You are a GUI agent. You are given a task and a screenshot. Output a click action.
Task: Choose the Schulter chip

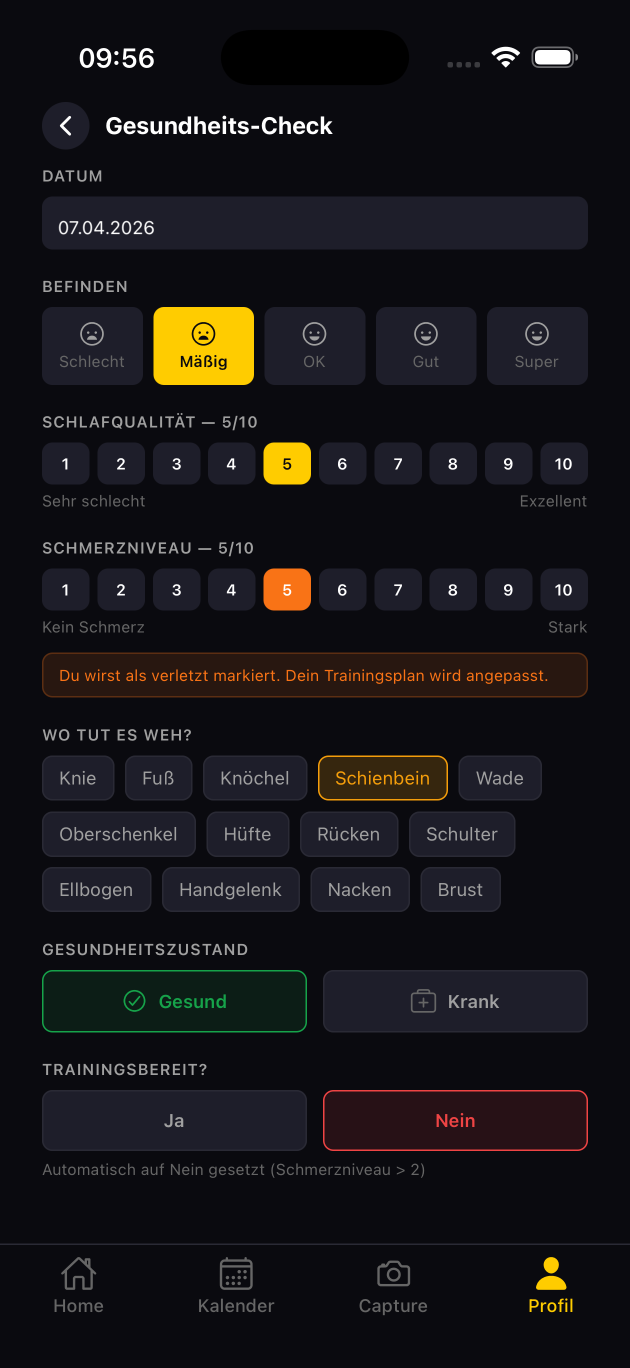pos(461,834)
